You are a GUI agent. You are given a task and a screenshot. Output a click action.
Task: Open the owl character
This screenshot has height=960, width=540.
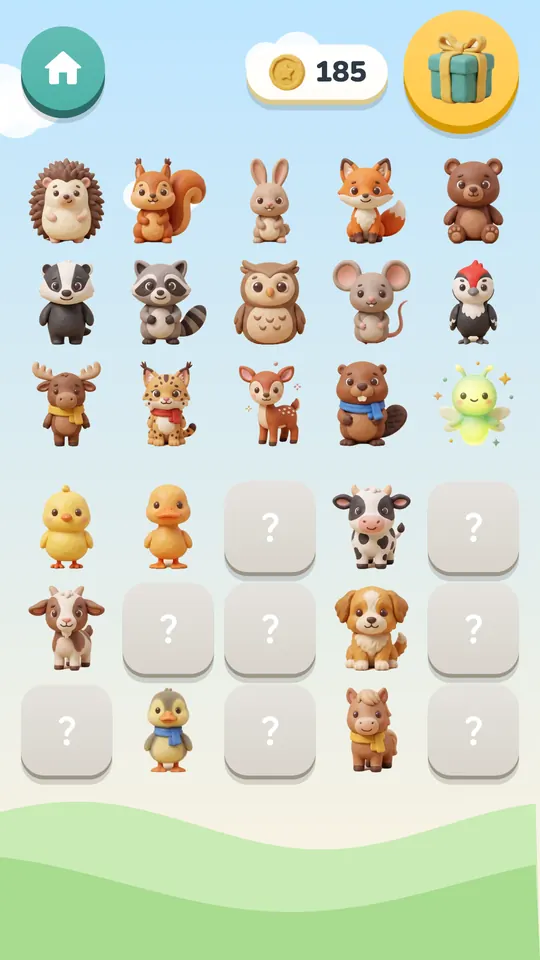269,302
